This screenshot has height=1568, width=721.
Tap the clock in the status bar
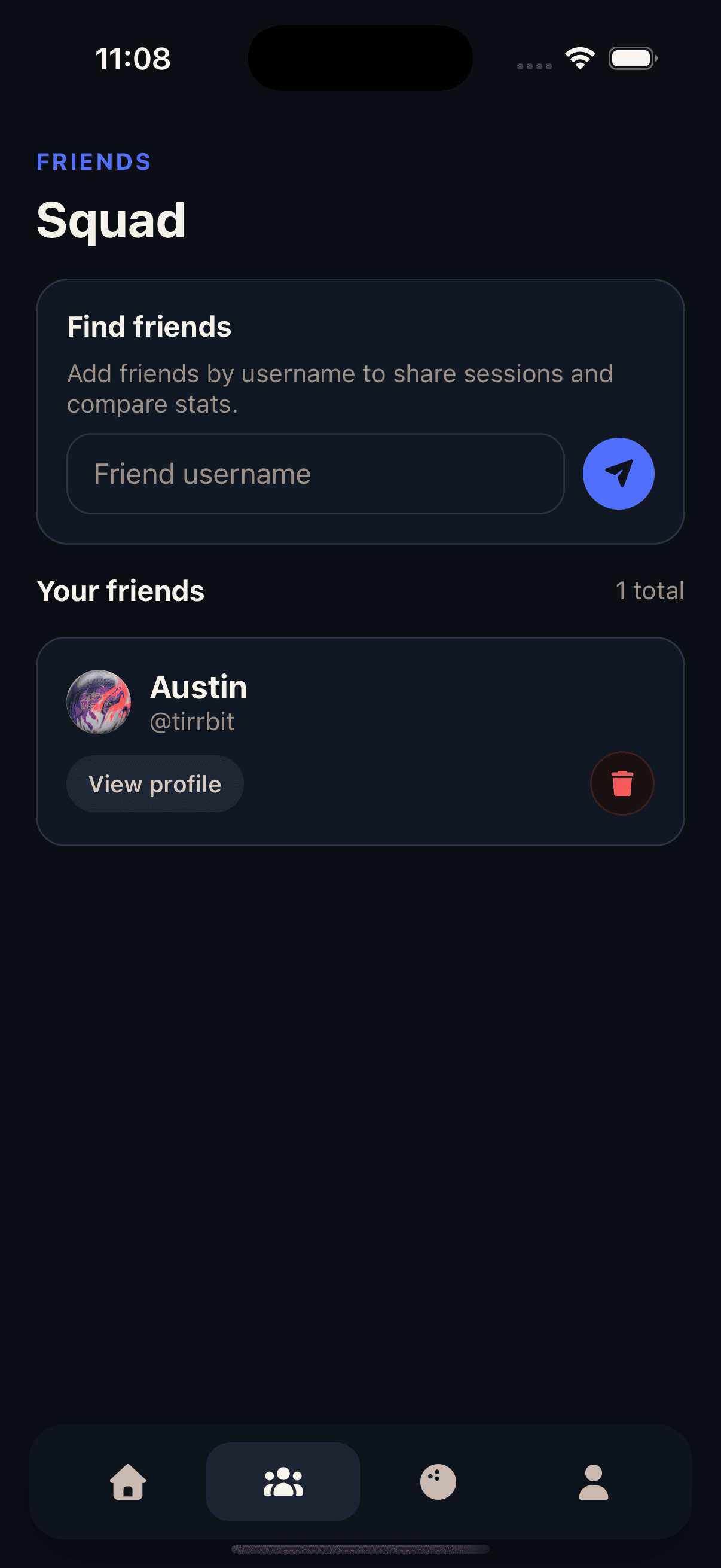click(132, 58)
